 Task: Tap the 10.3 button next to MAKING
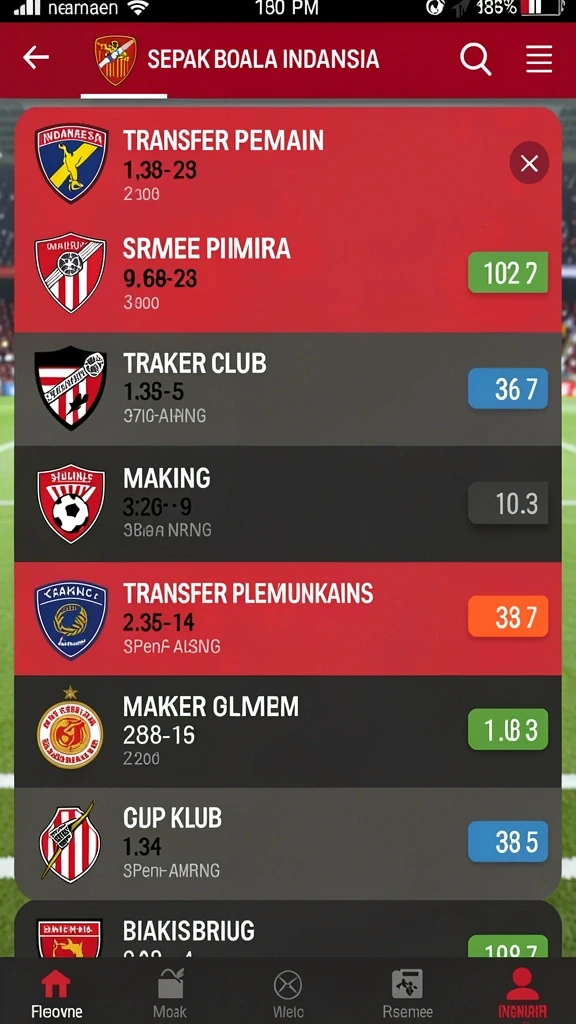coord(508,504)
